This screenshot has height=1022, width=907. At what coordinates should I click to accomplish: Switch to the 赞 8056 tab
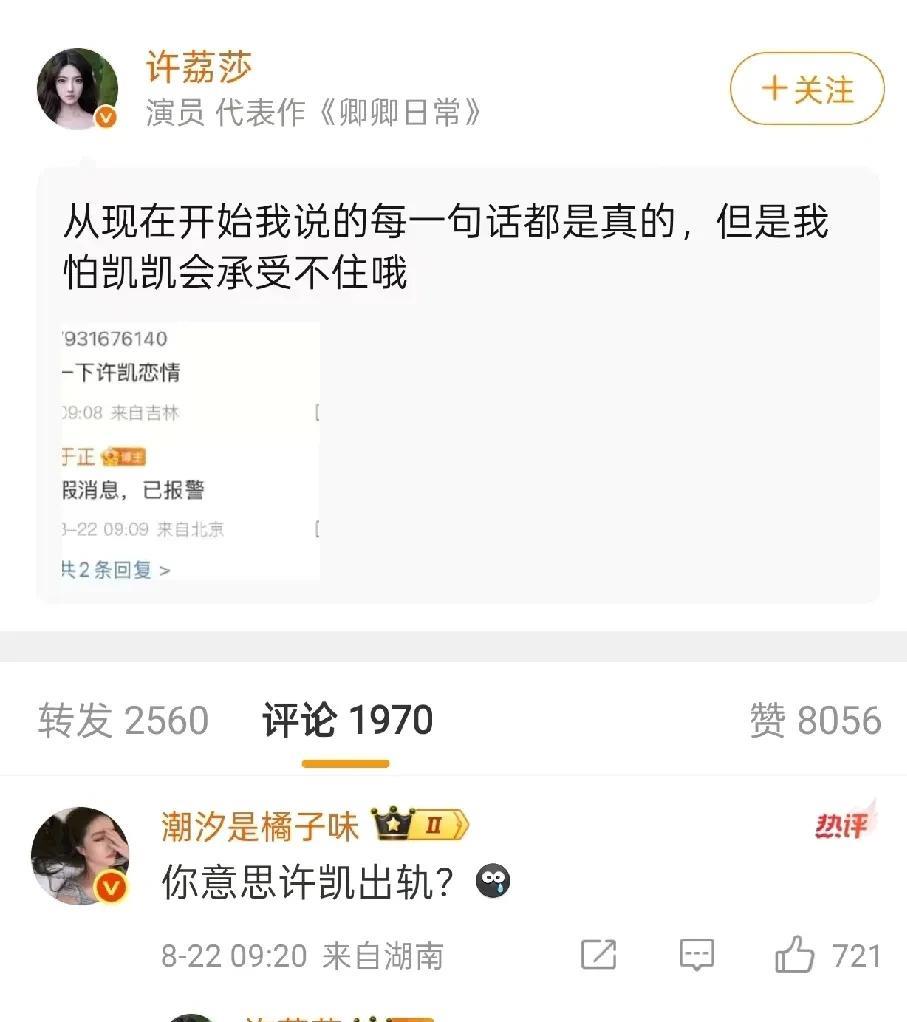(x=815, y=720)
